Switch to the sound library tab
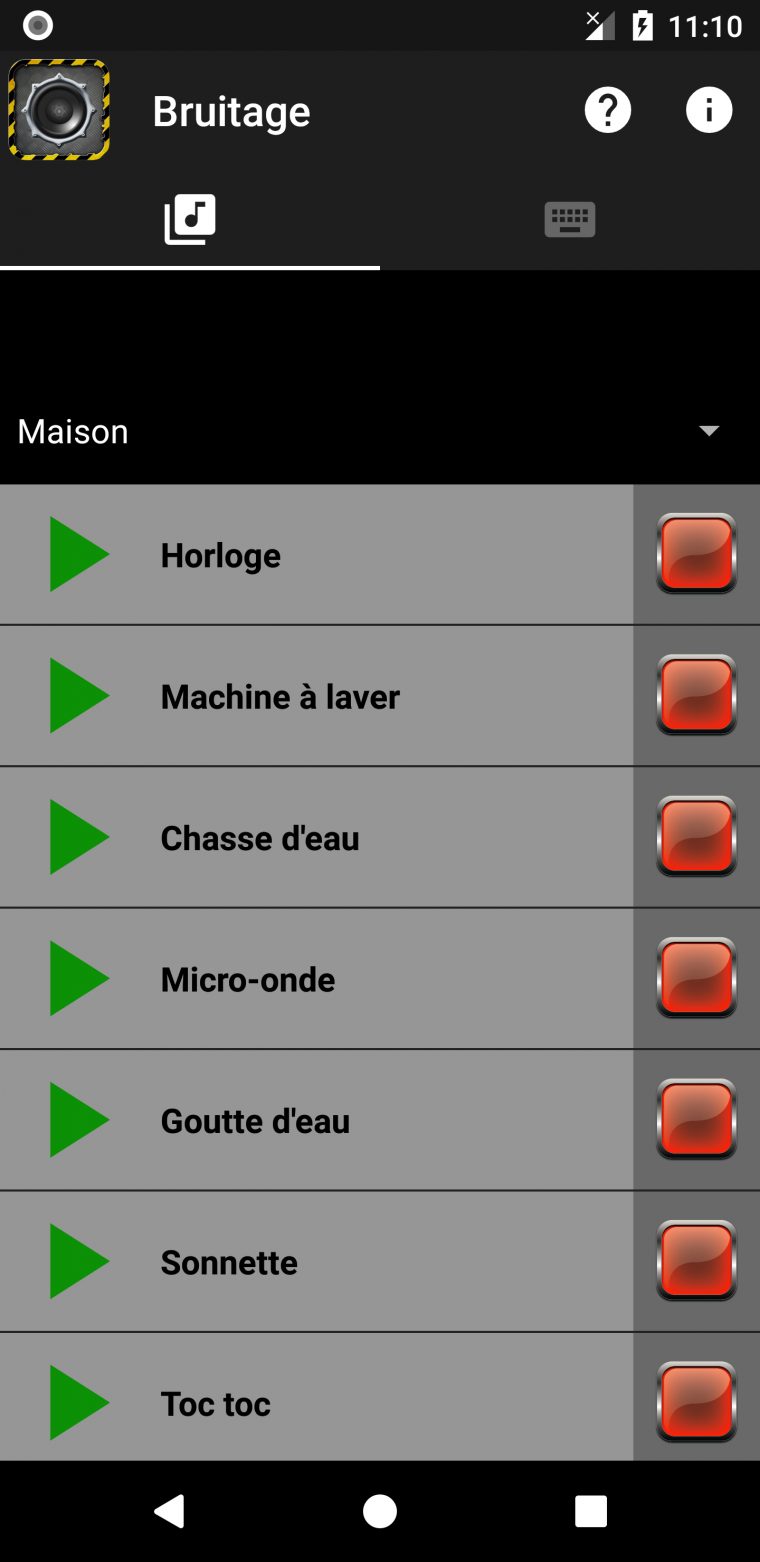This screenshot has width=760, height=1562. [190, 220]
